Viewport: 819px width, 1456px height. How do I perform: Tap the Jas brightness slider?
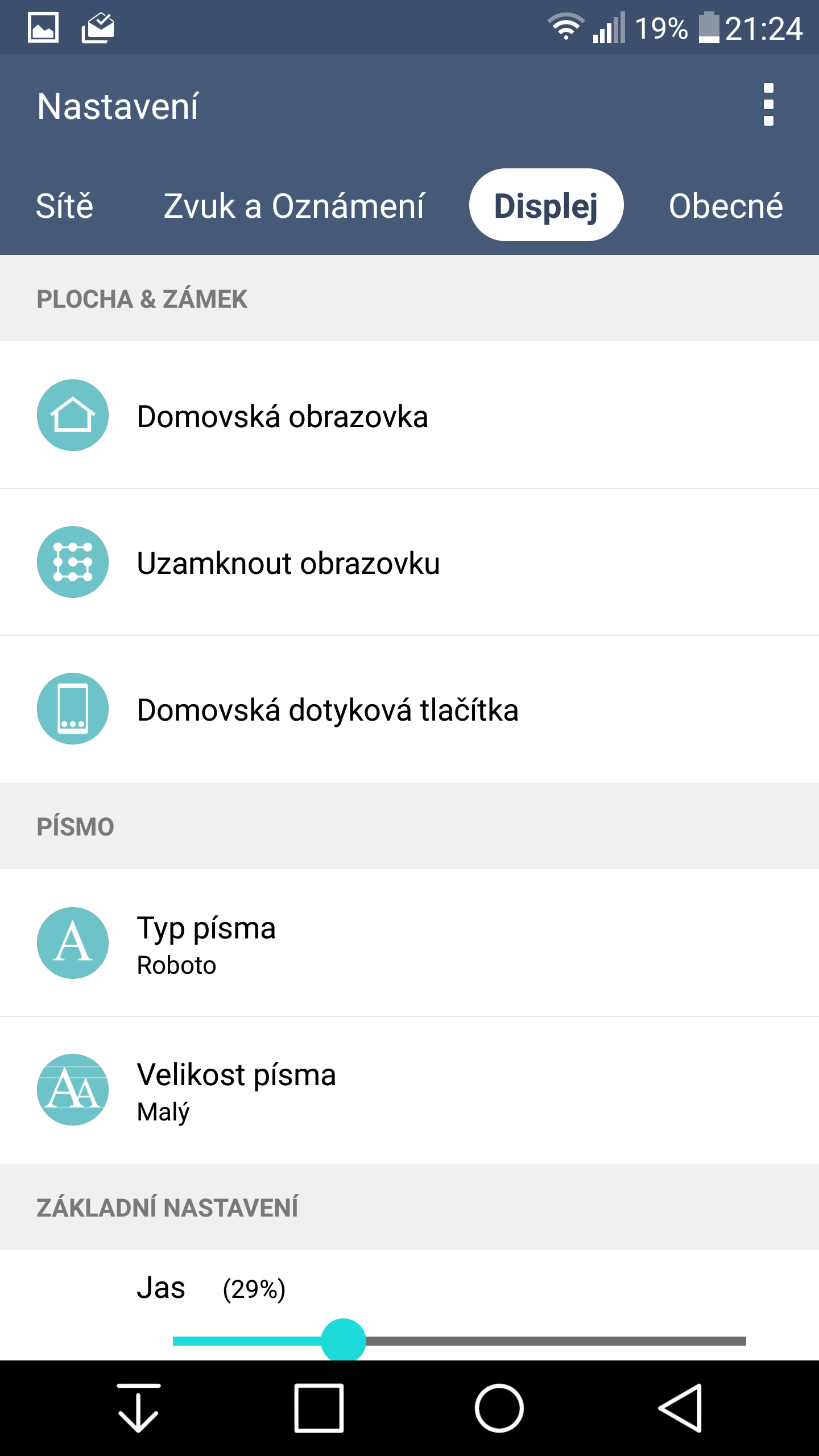[459, 1341]
